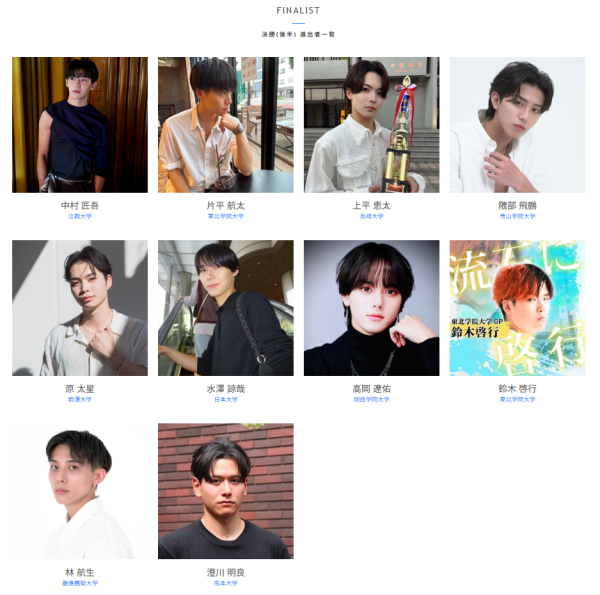View 片平 航太's finalist profile
600x595 pixels.
click(225, 125)
